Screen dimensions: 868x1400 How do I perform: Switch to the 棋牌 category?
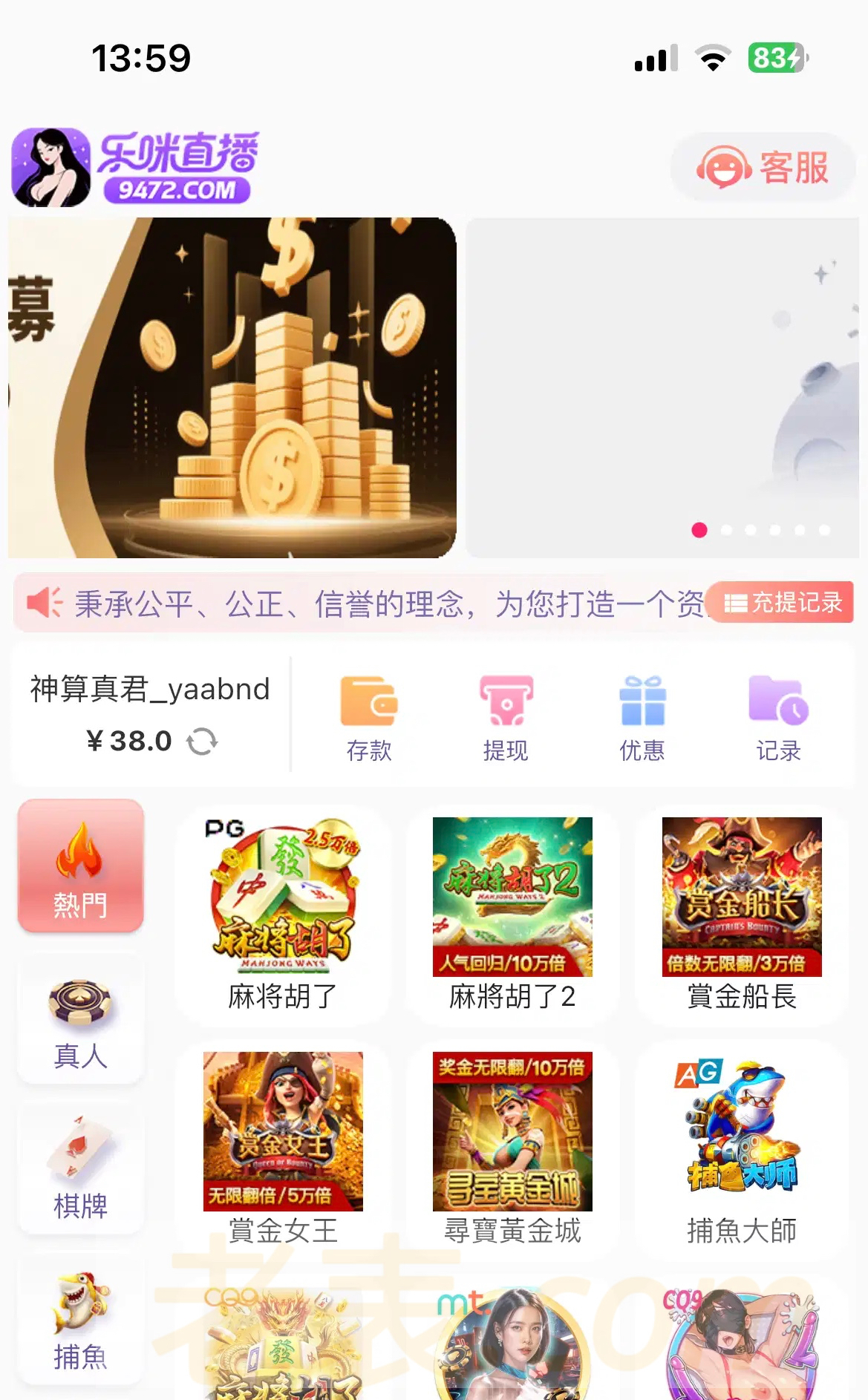pos(80,1168)
